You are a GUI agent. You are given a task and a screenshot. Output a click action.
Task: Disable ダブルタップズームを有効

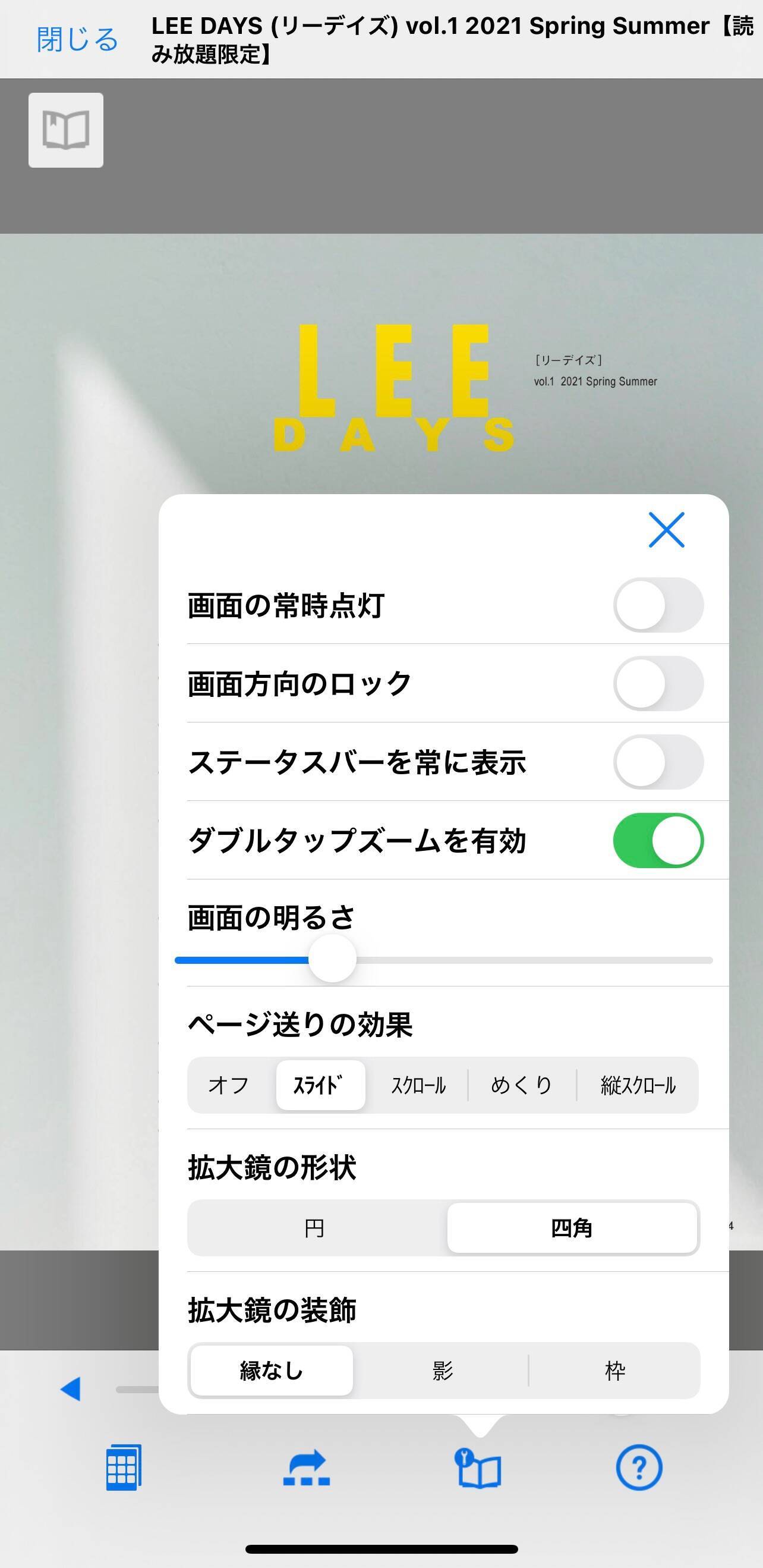(x=658, y=841)
